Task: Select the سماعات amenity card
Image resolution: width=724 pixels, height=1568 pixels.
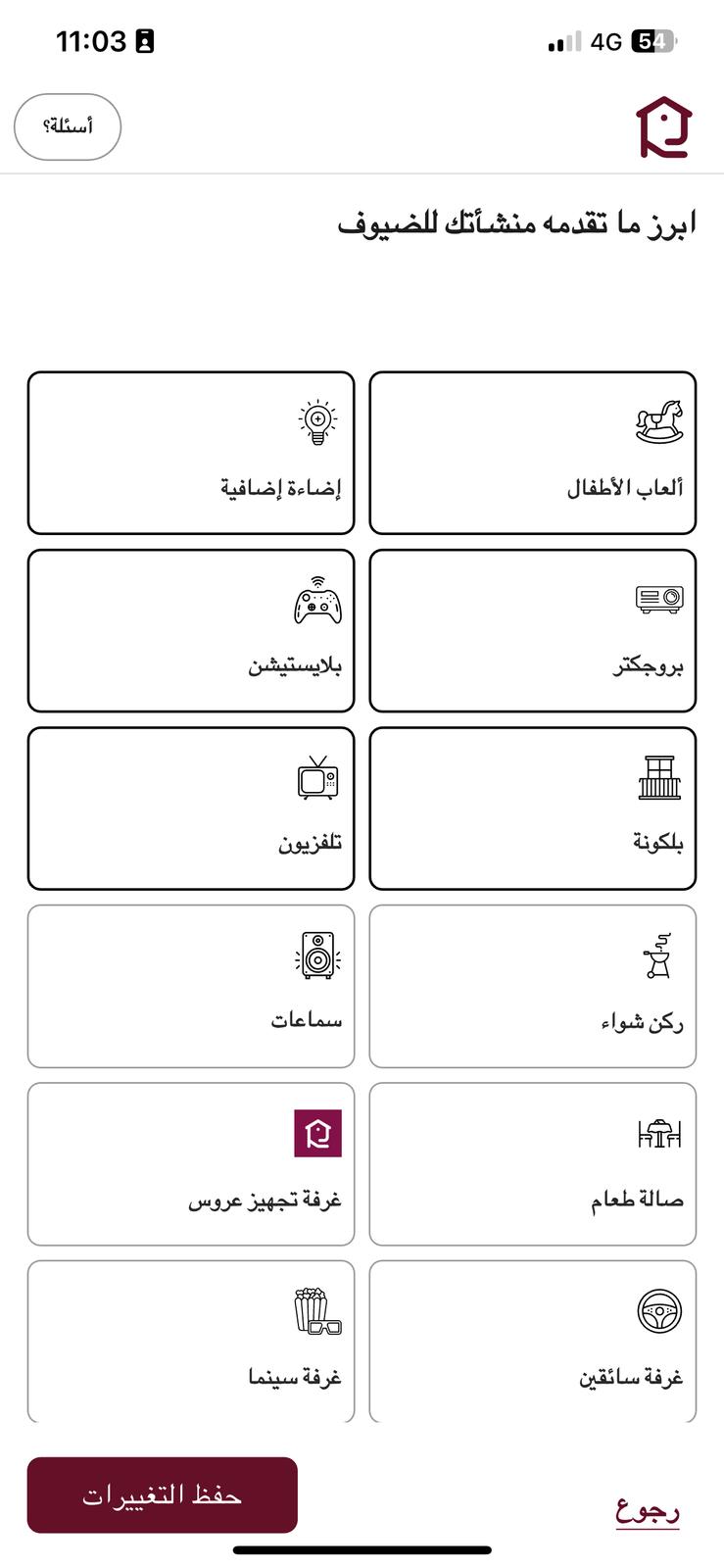Action: pyautogui.click(x=191, y=986)
